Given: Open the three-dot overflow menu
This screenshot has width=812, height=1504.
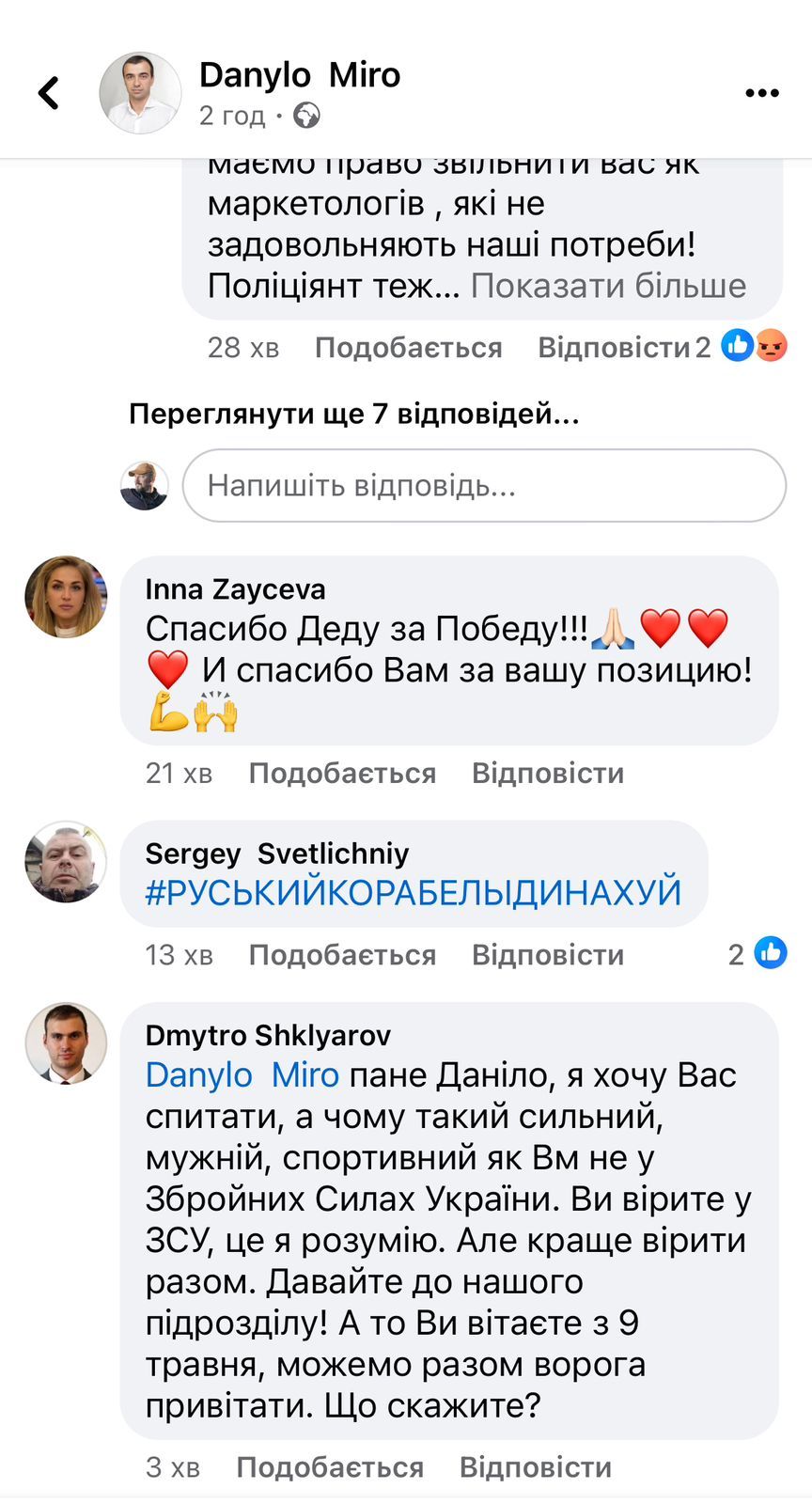Looking at the screenshot, I should [761, 93].
